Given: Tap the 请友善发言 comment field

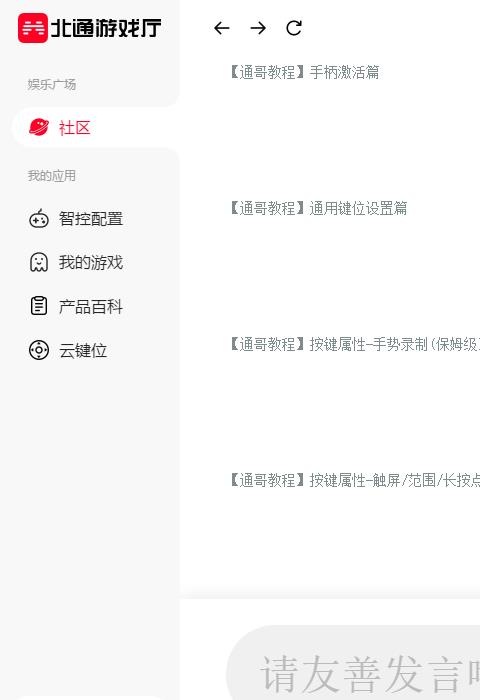Looking at the screenshot, I should (354, 662).
